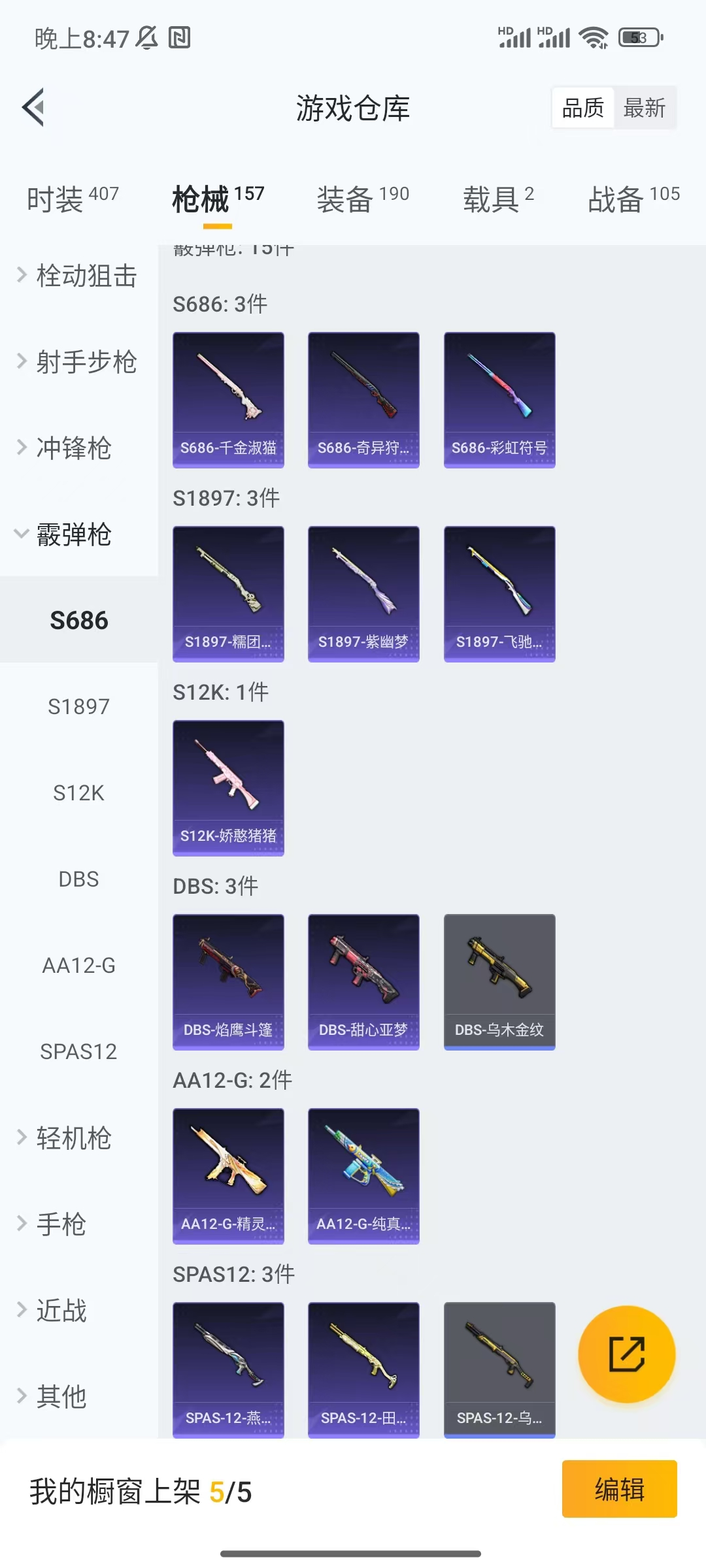Expand the 射手步枪 category

[x=78, y=362]
